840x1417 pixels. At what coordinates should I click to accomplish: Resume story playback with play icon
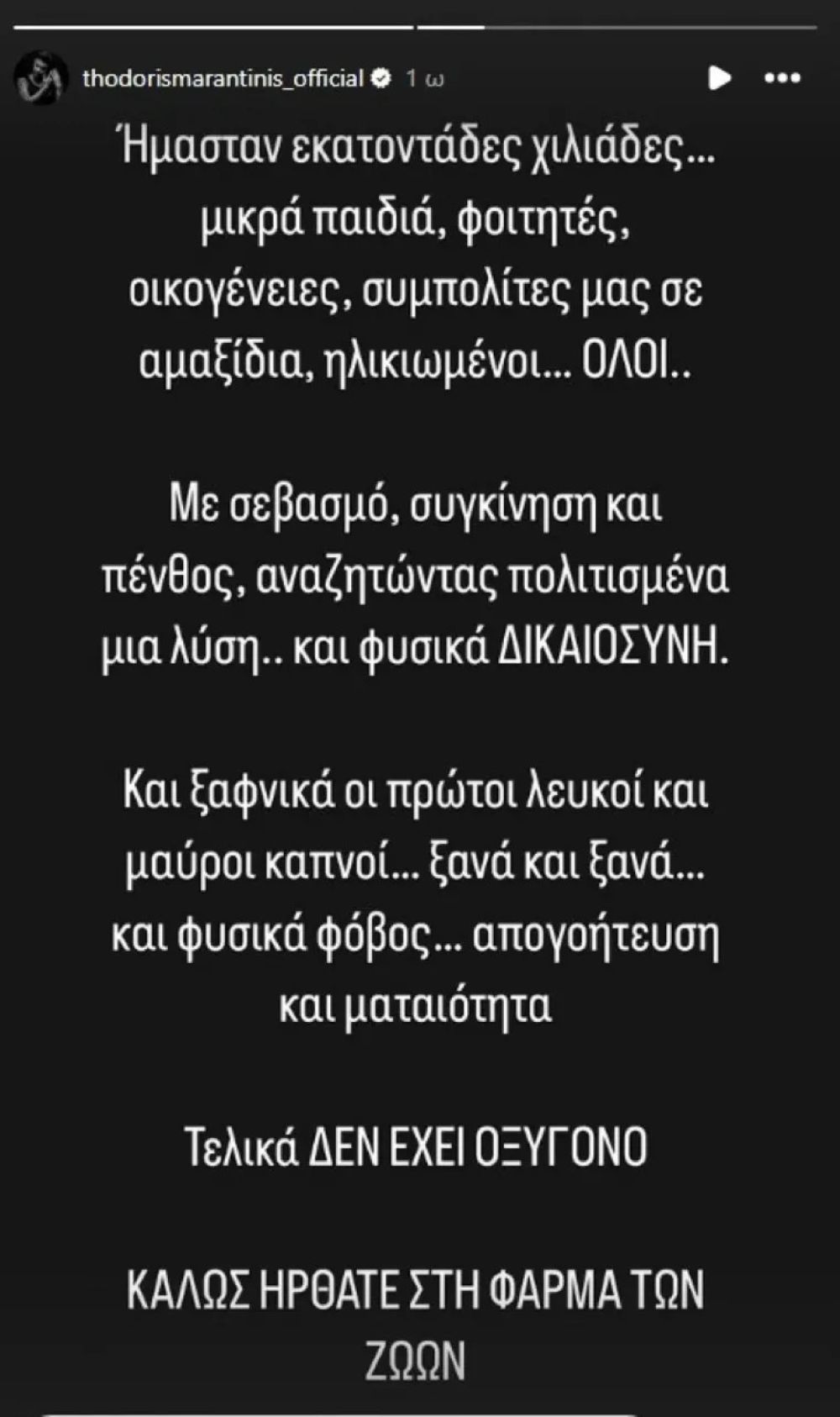[x=719, y=78]
